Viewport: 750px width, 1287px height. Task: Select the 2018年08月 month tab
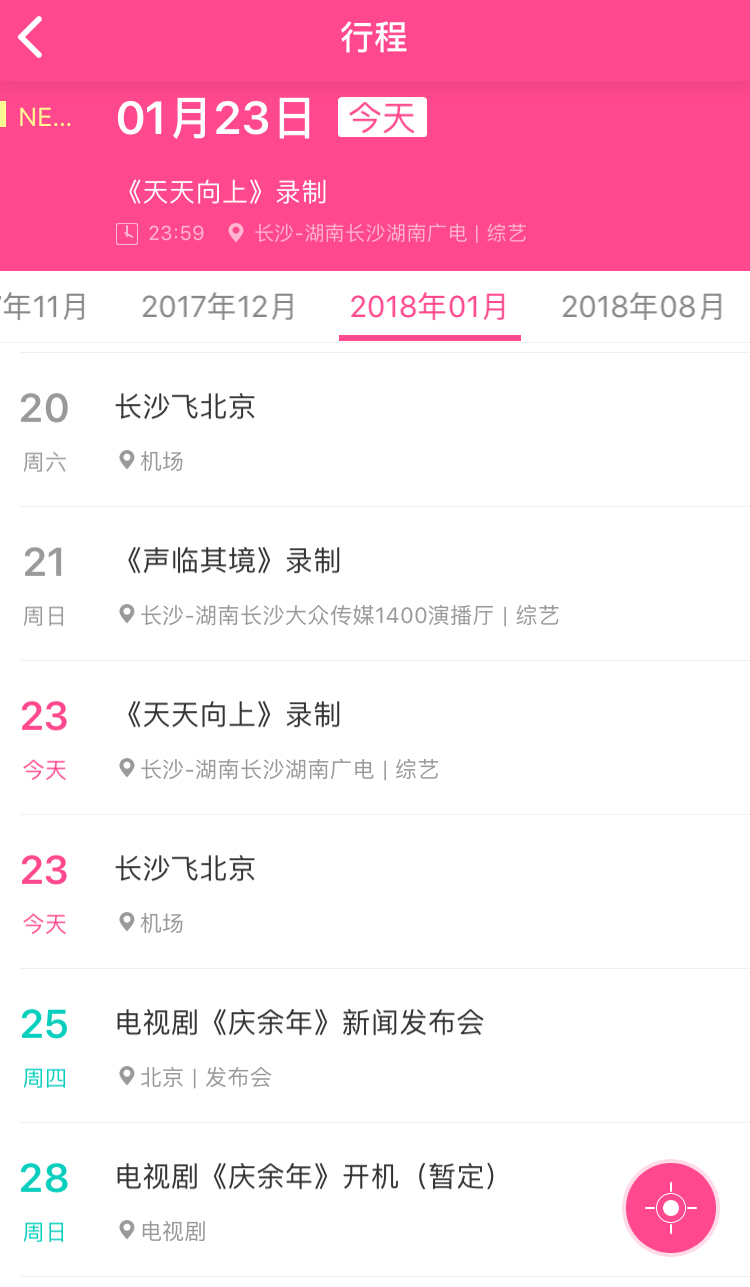pos(642,306)
